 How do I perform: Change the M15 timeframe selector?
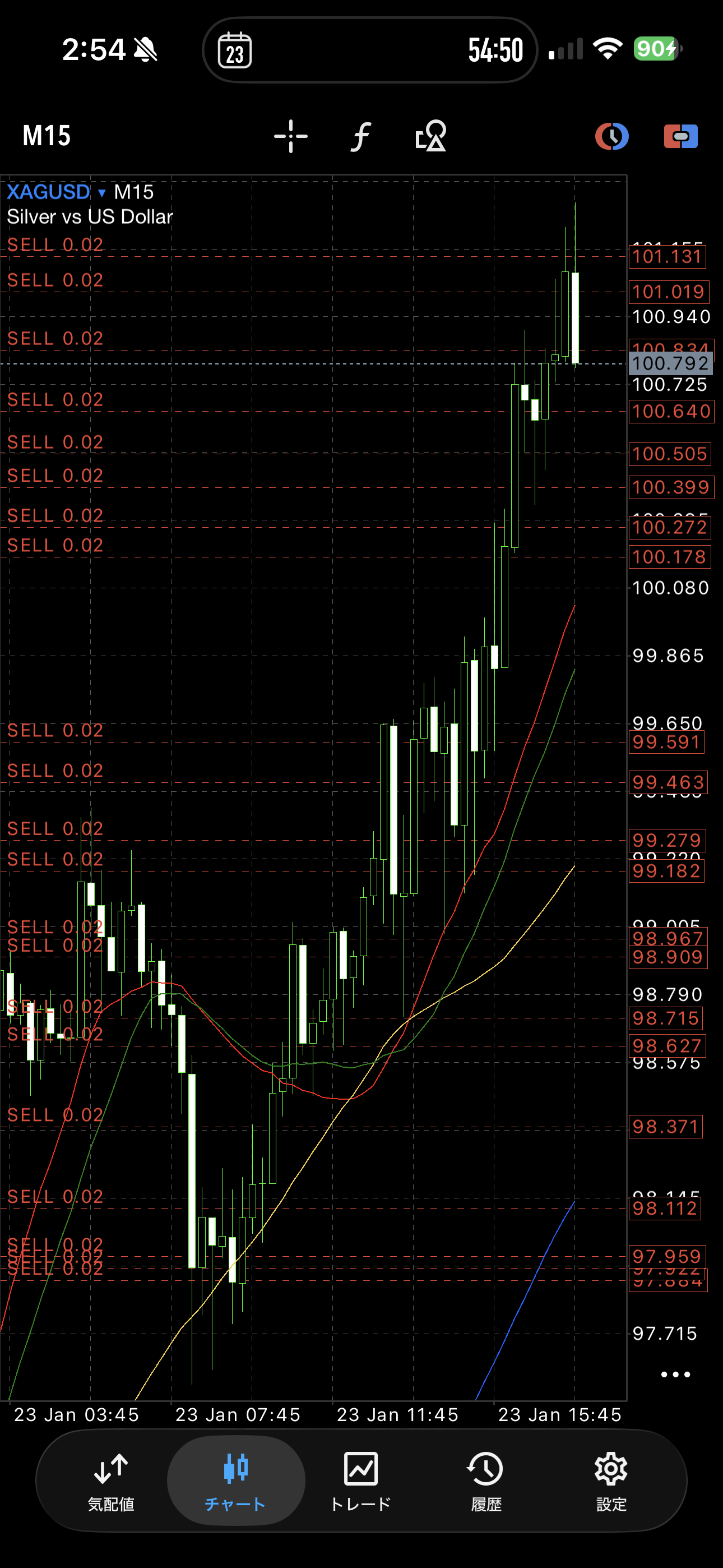coord(47,136)
